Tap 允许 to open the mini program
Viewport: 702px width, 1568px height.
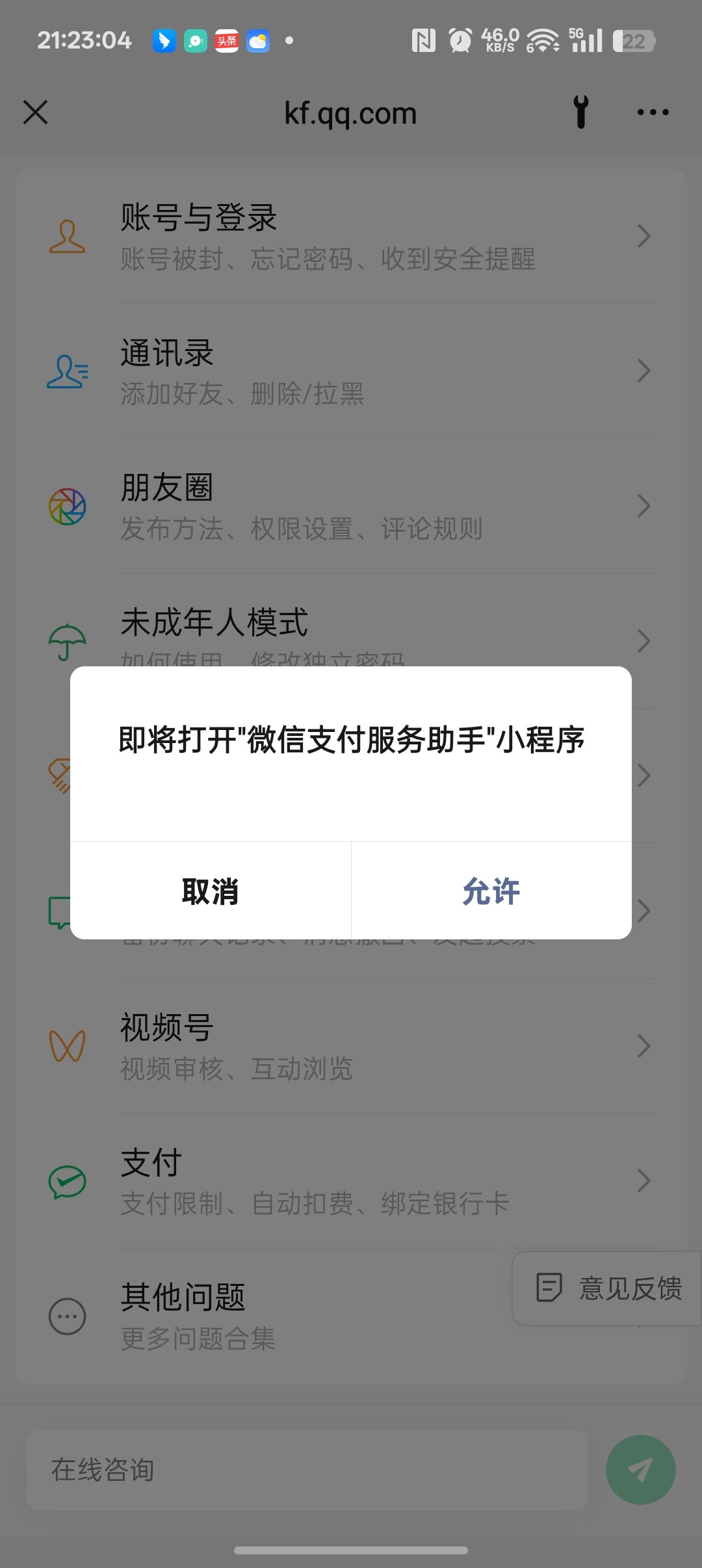491,891
